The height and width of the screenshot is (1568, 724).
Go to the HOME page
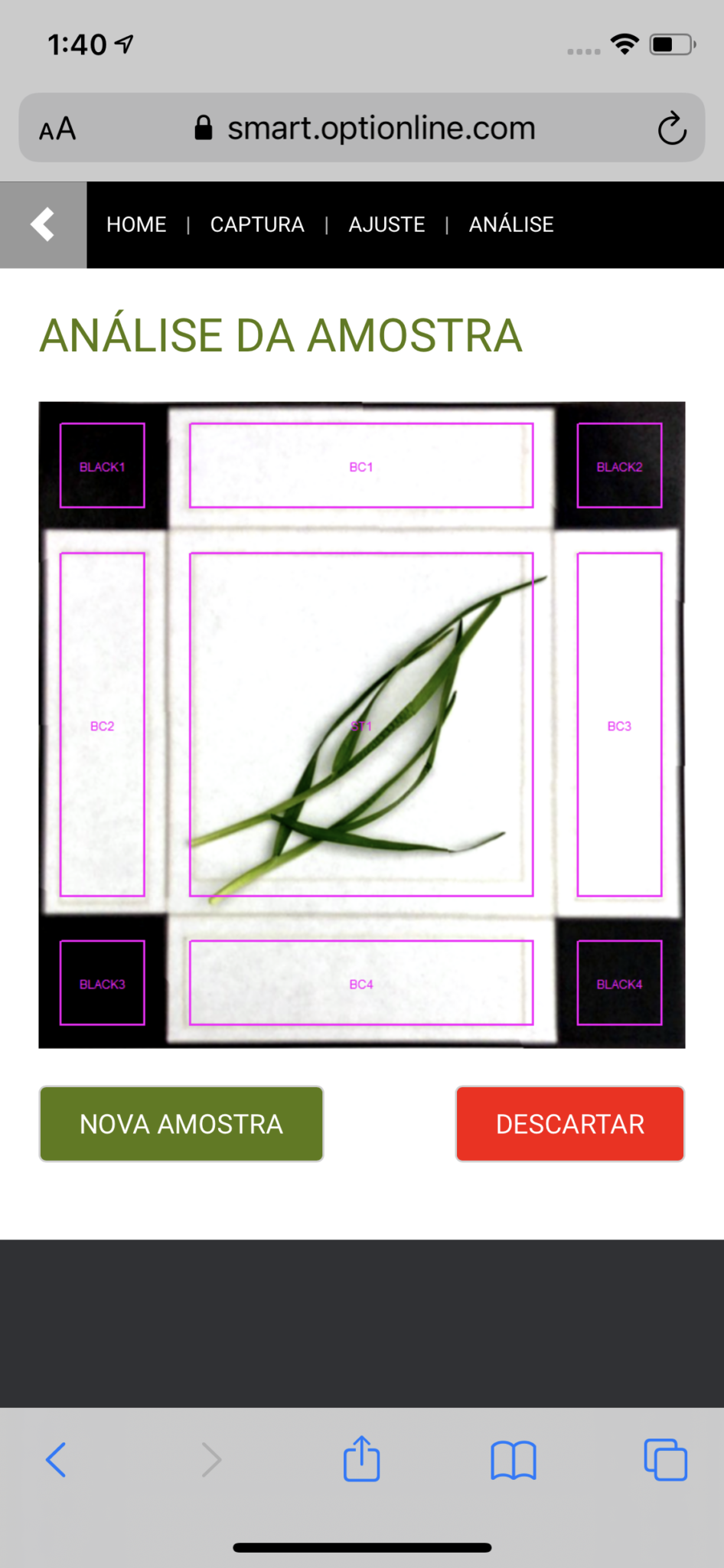[x=136, y=224]
